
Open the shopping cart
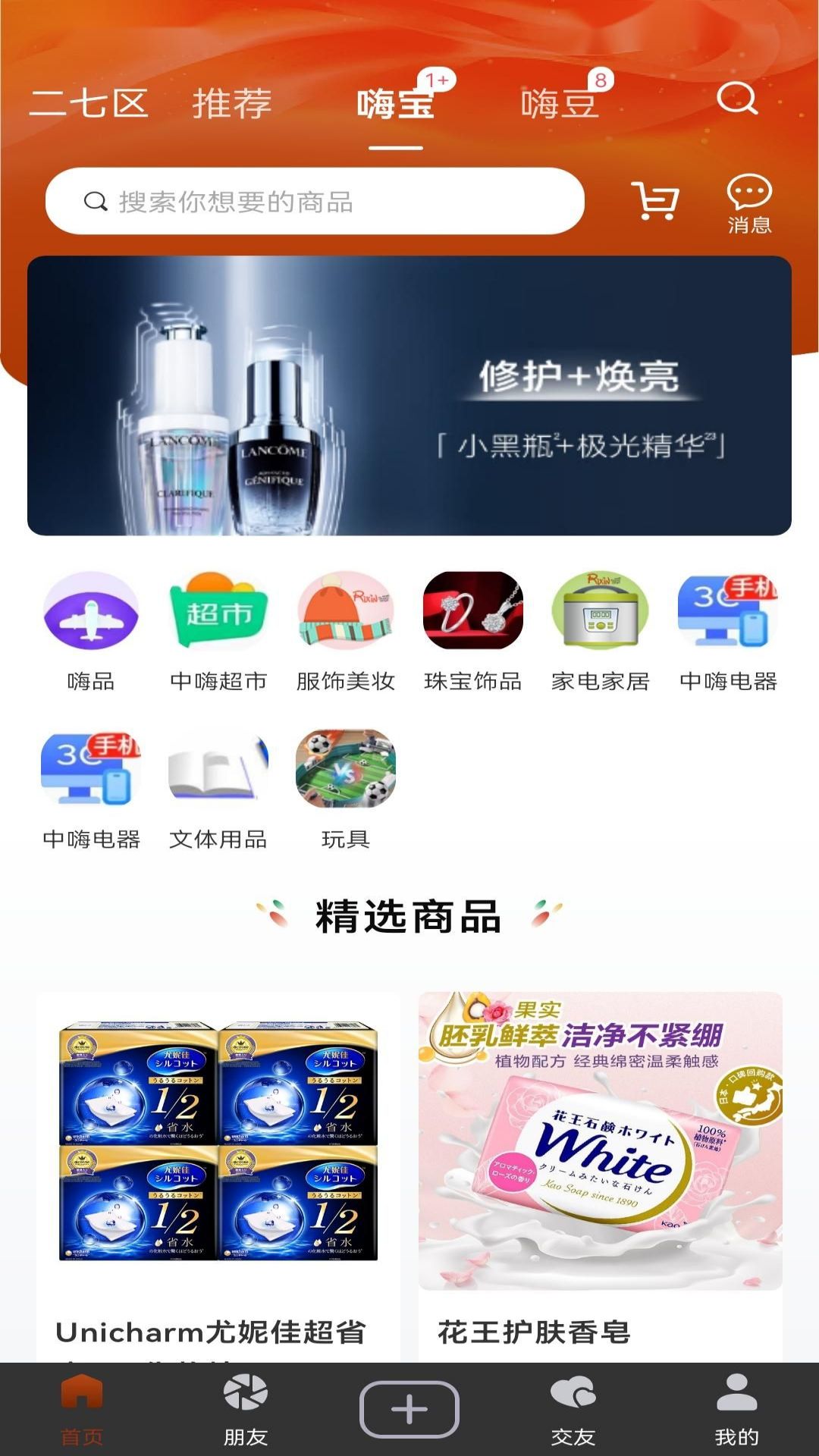coord(655,202)
